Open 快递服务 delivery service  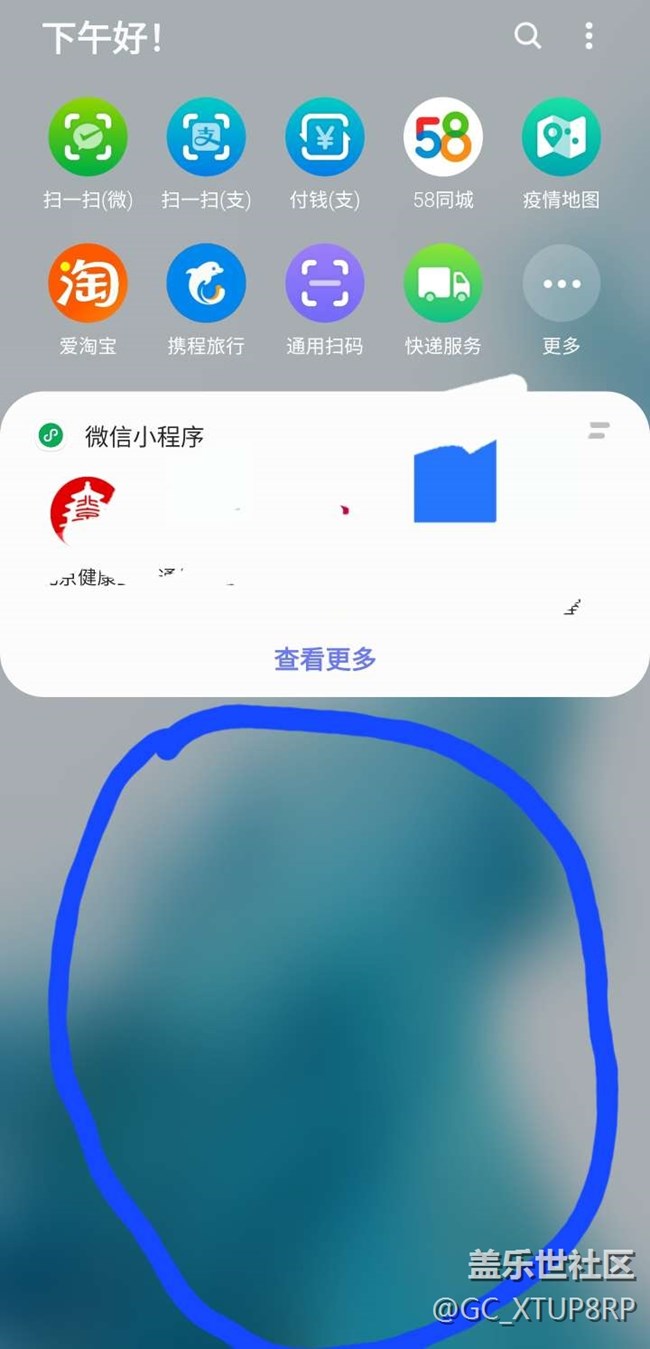coord(443,283)
